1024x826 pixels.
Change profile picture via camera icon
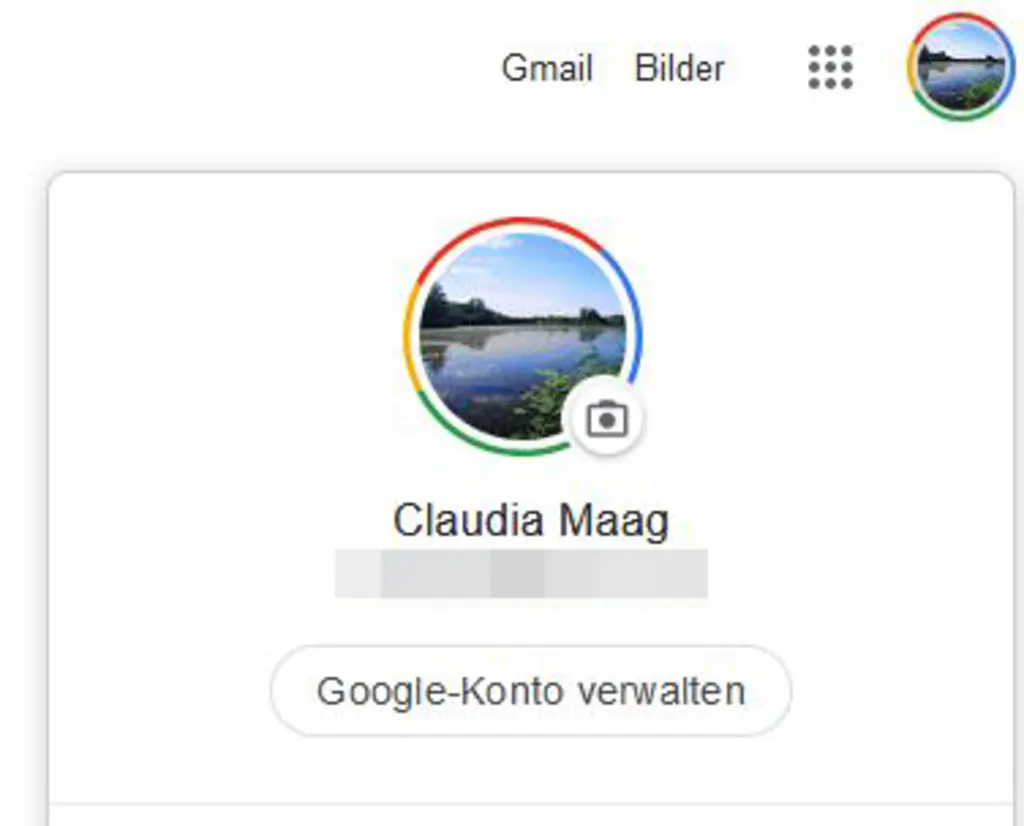(606, 418)
